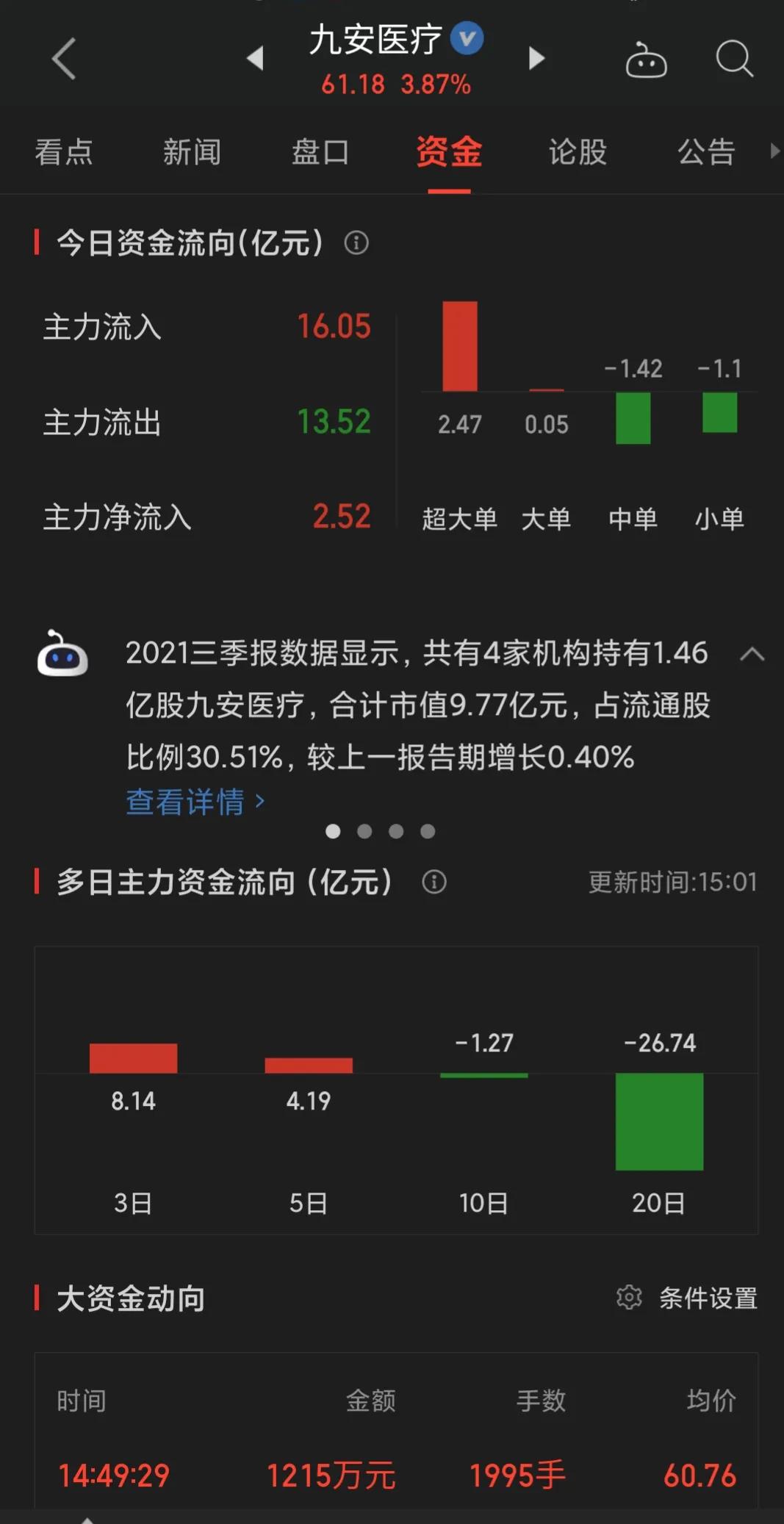The width and height of the screenshot is (784, 1524).
Task: Open the 公告 tab
Action: coord(707,152)
